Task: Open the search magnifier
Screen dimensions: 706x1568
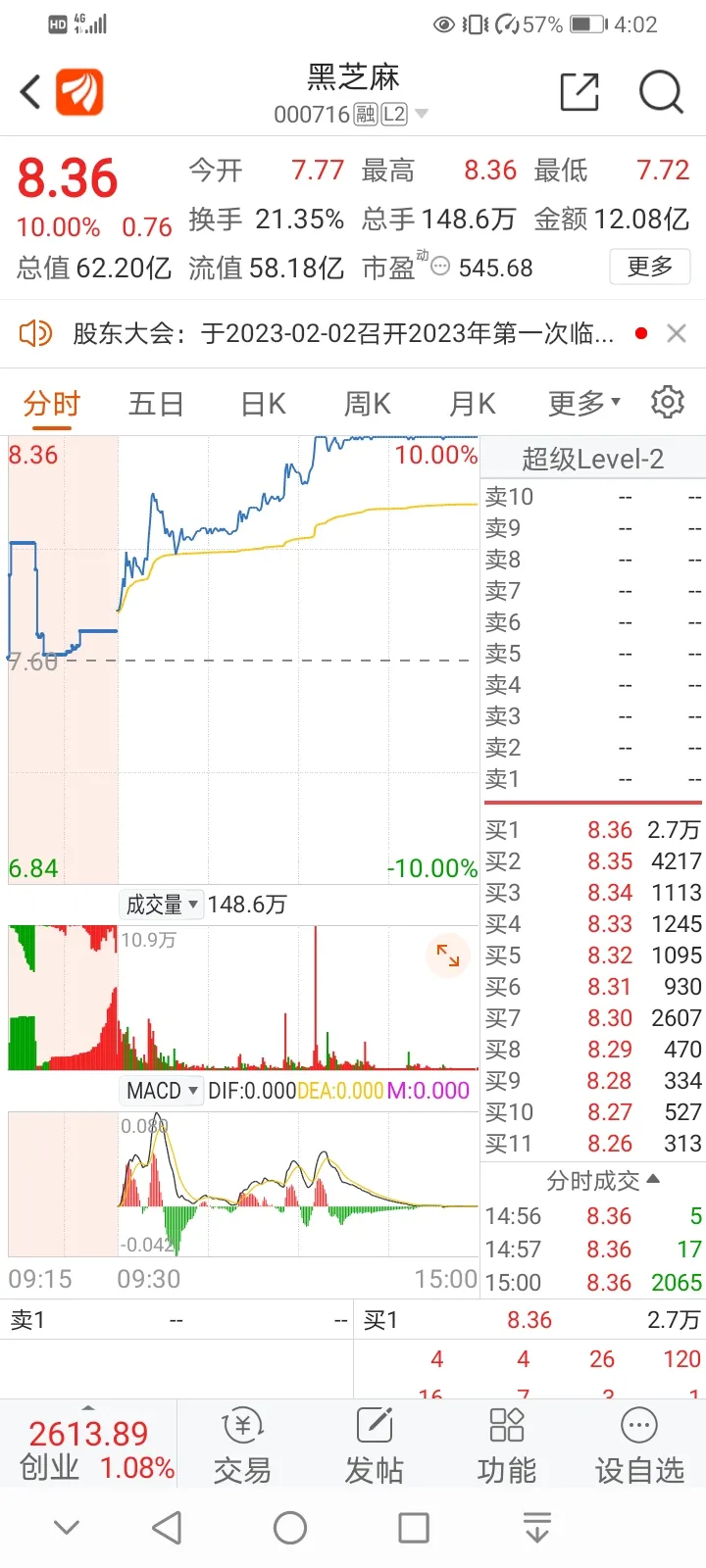Action: point(661,93)
